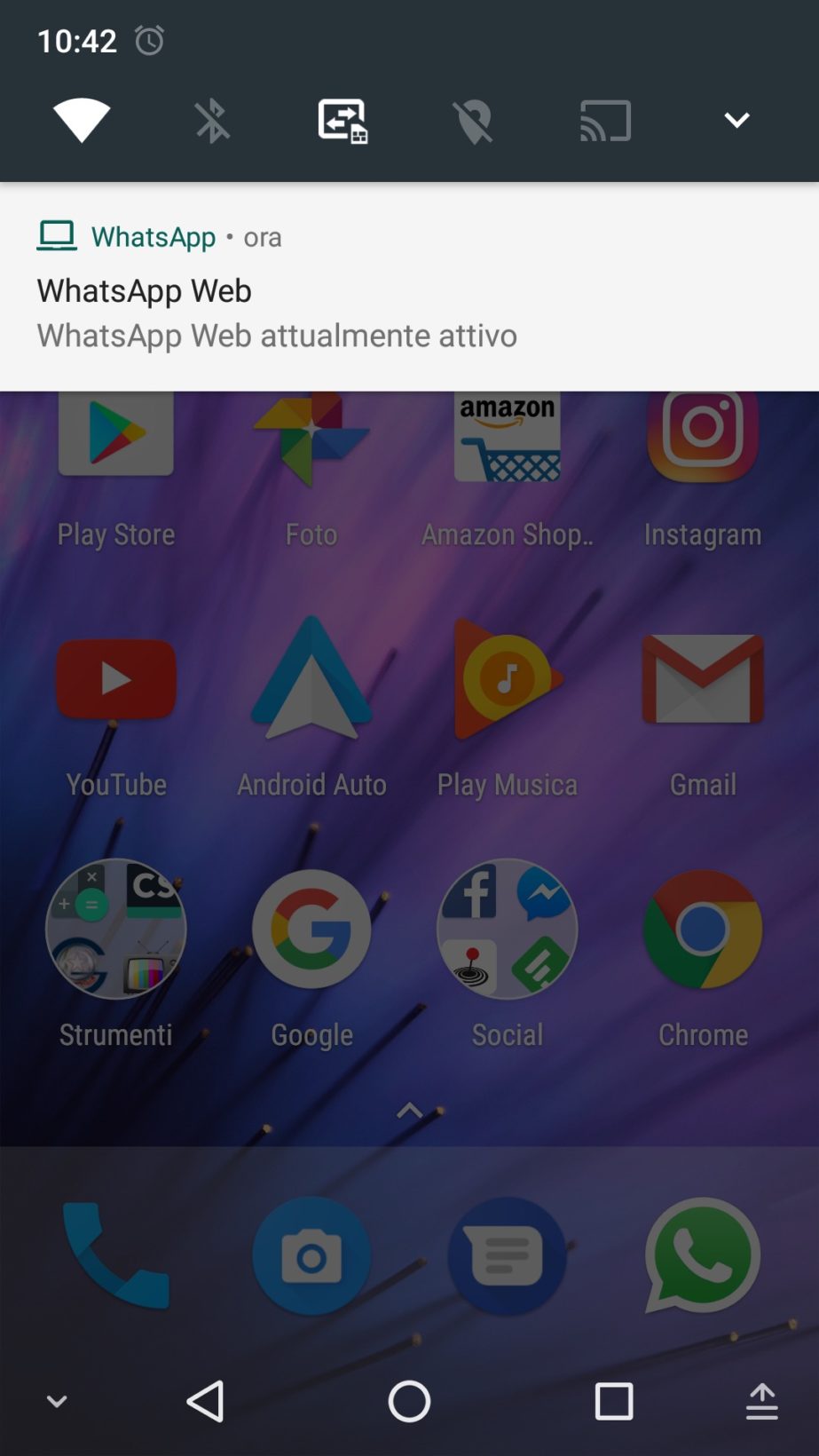Open the Phone dialer in dock
This screenshot has width=819, height=1456.
click(116, 1255)
